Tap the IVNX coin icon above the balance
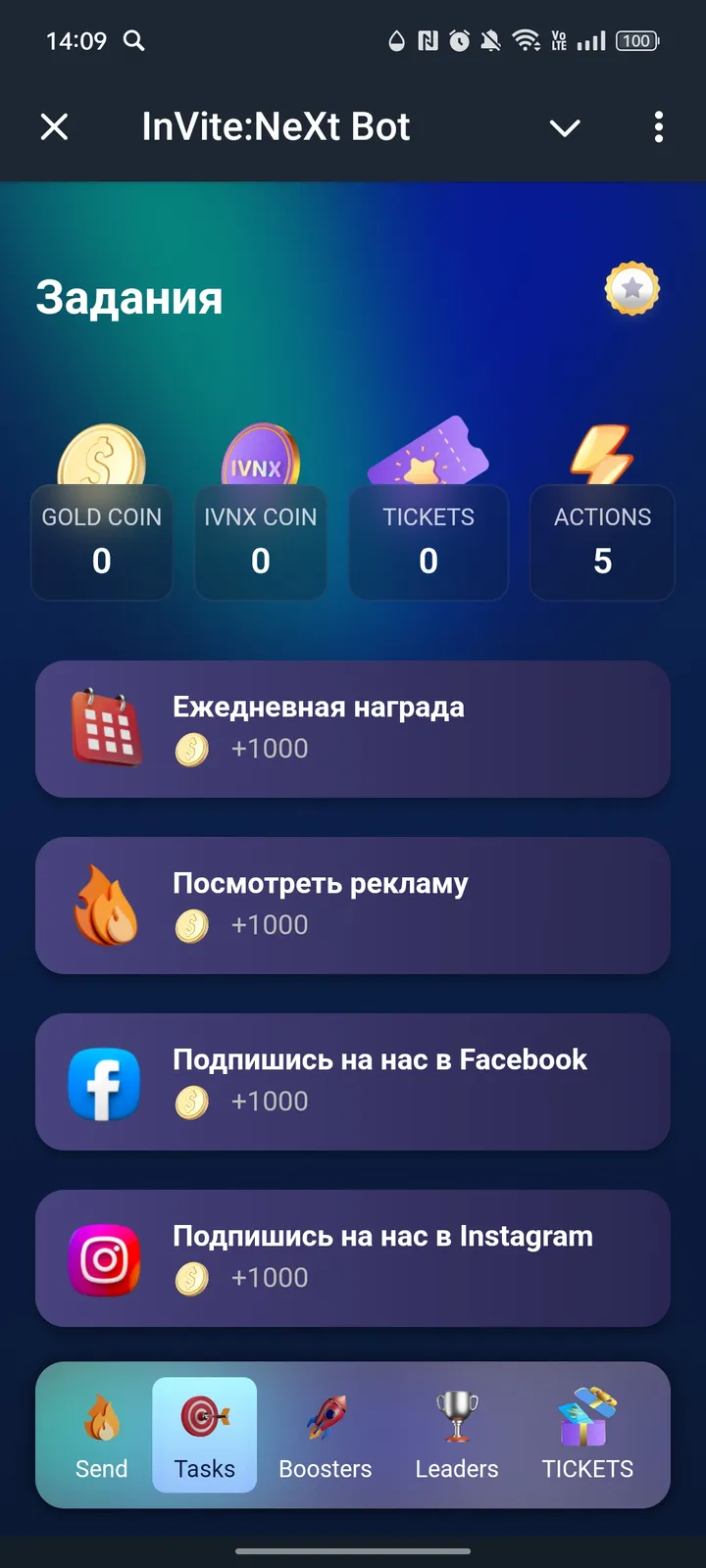This screenshot has height=1568, width=706. pos(258,456)
